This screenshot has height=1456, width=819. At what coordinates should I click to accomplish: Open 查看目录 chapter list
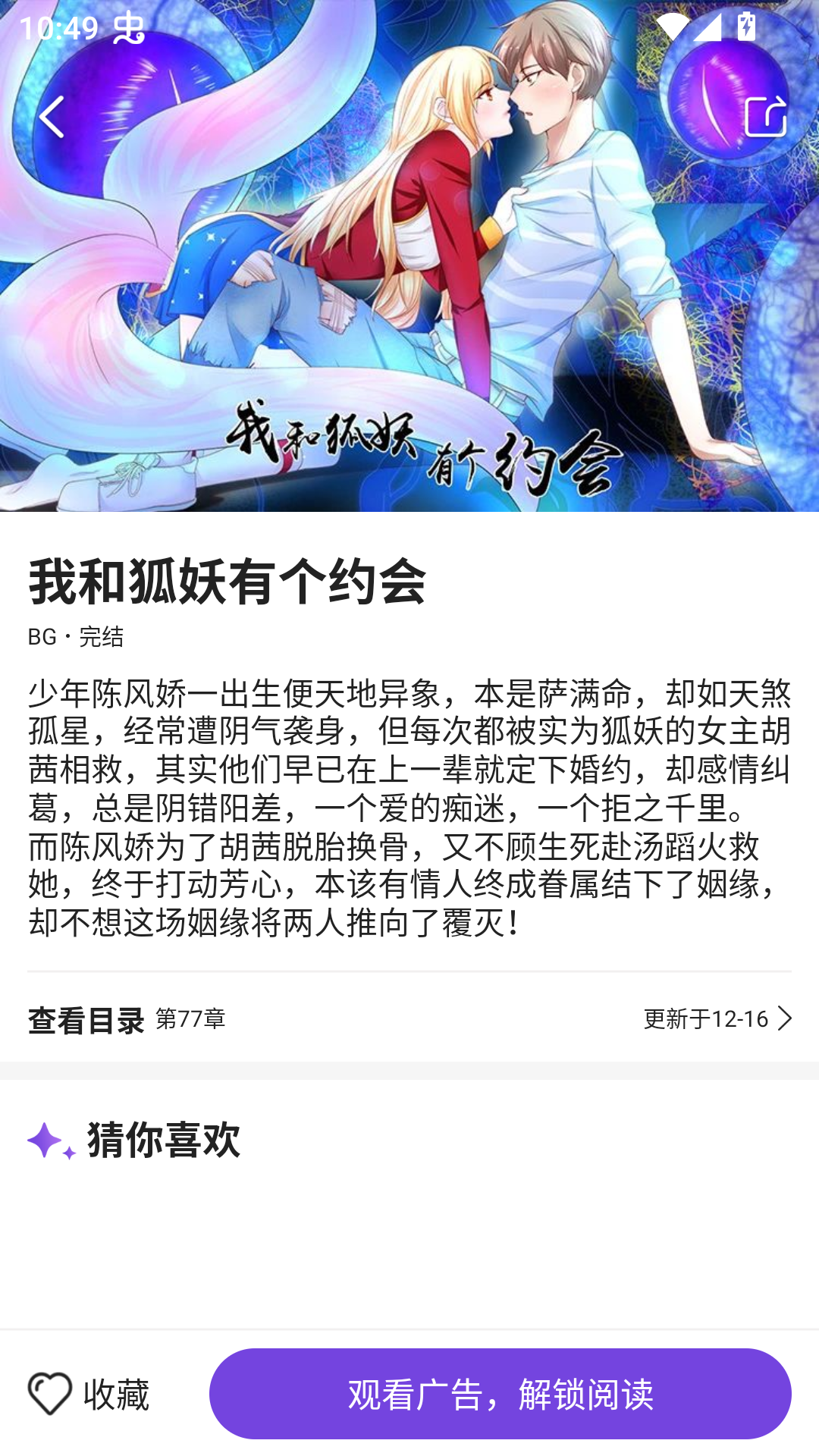click(x=86, y=1019)
